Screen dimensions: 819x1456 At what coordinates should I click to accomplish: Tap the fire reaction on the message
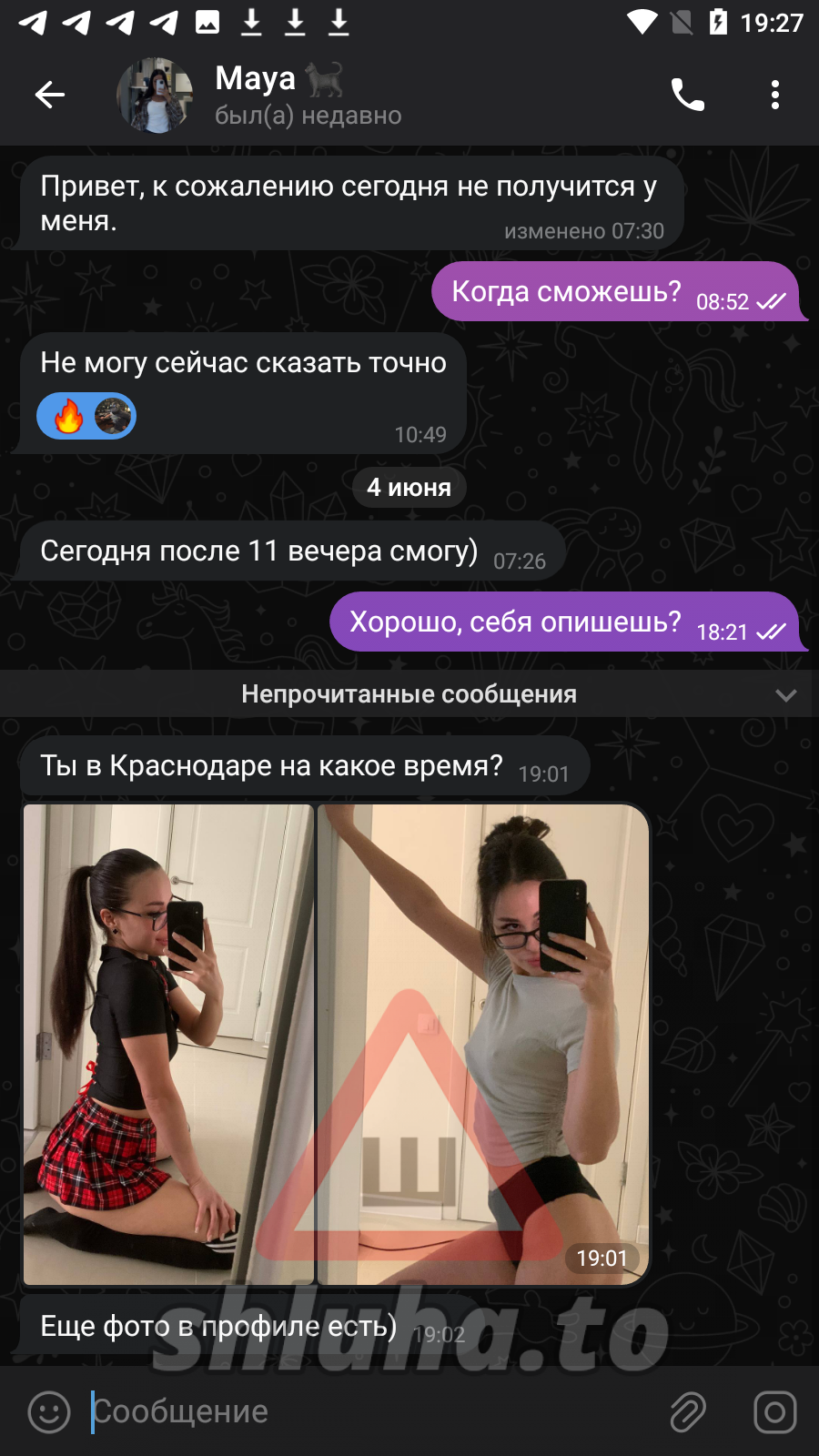(x=69, y=417)
